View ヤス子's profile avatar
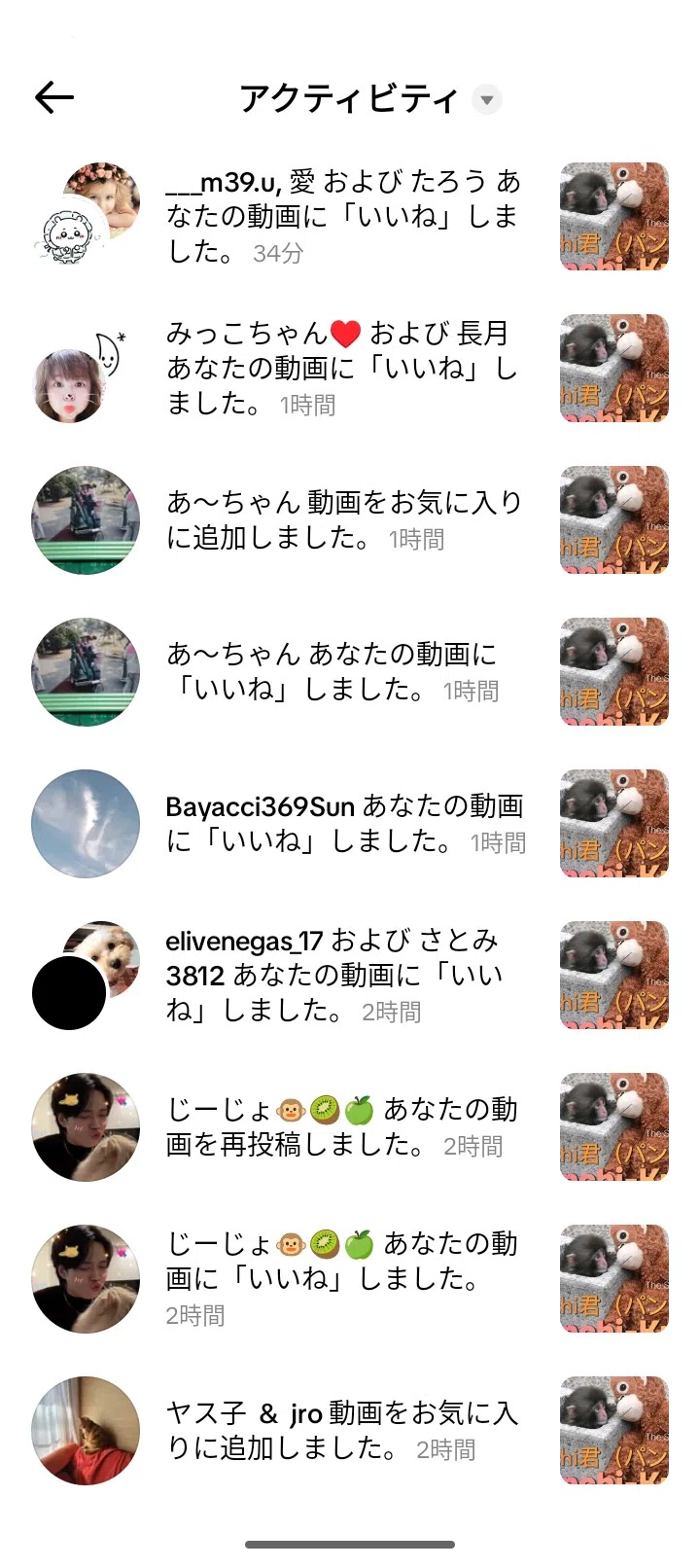The width and height of the screenshot is (700, 1568). pos(86,1430)
